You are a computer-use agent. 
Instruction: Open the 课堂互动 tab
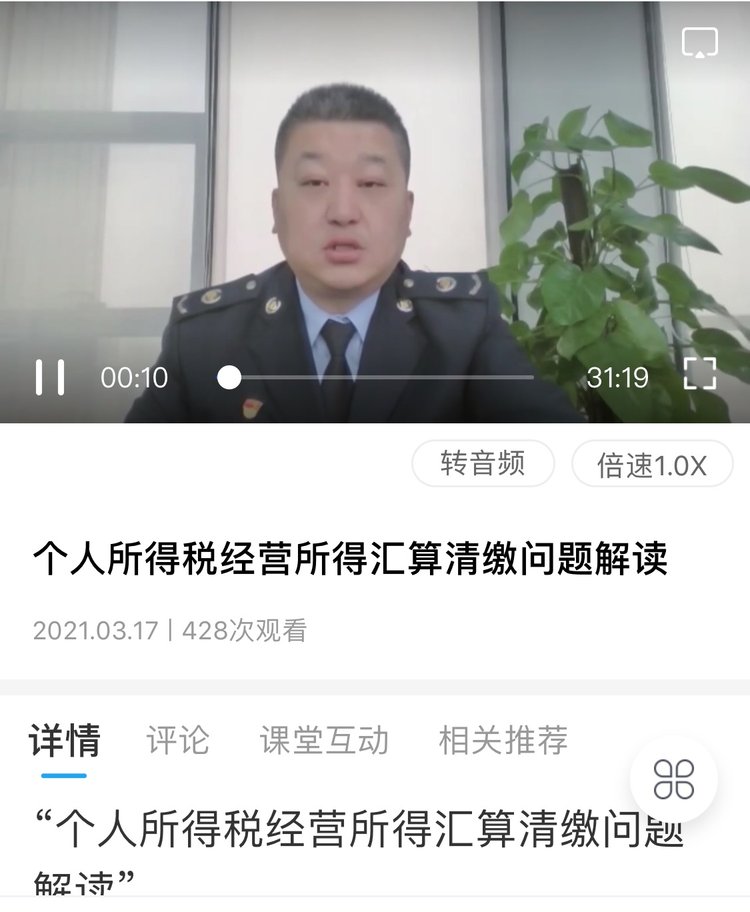point(324,741)
